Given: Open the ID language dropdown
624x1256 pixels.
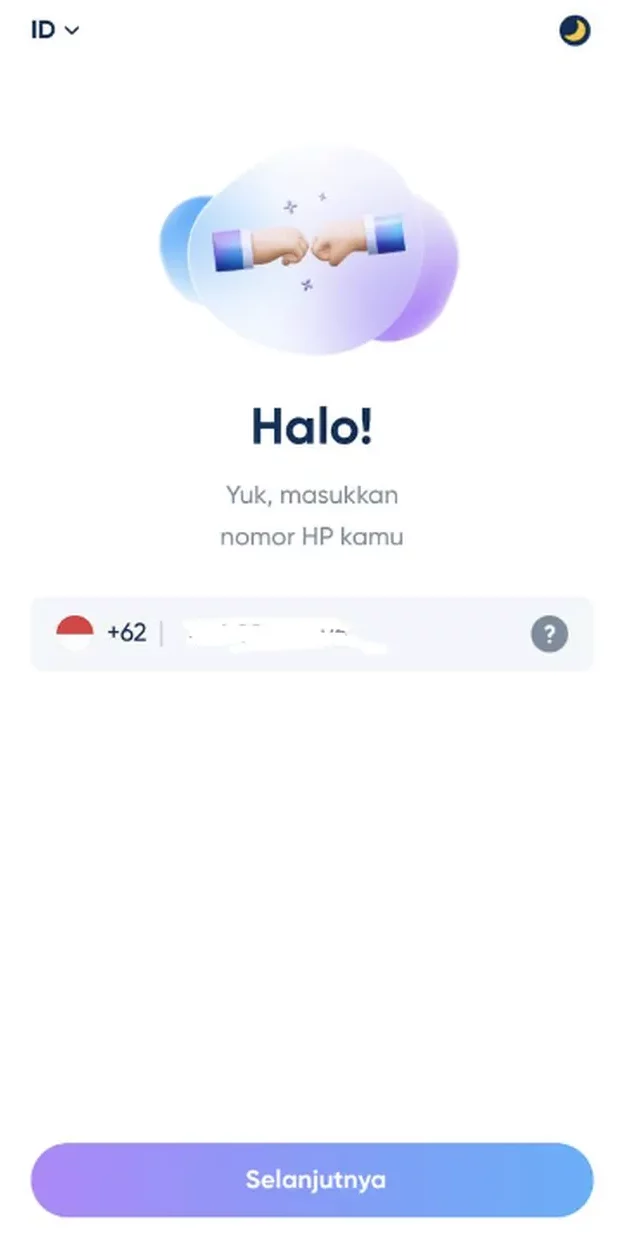Looking at the screenshot, I should click(54, 30).
